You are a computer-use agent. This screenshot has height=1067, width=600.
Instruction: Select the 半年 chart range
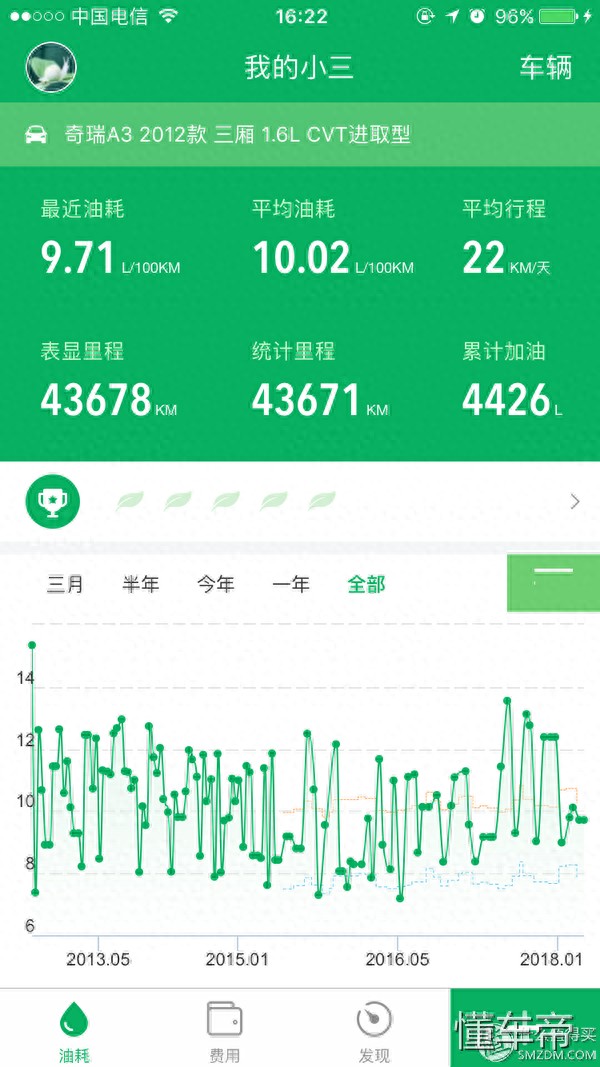[141, 585]
